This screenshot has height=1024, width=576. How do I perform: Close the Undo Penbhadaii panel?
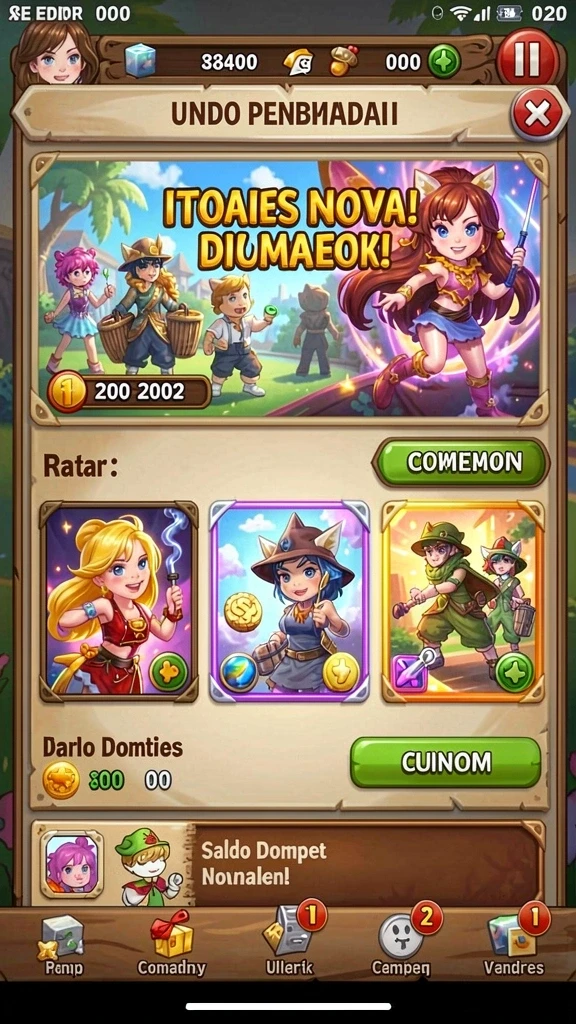coord(537,115)
